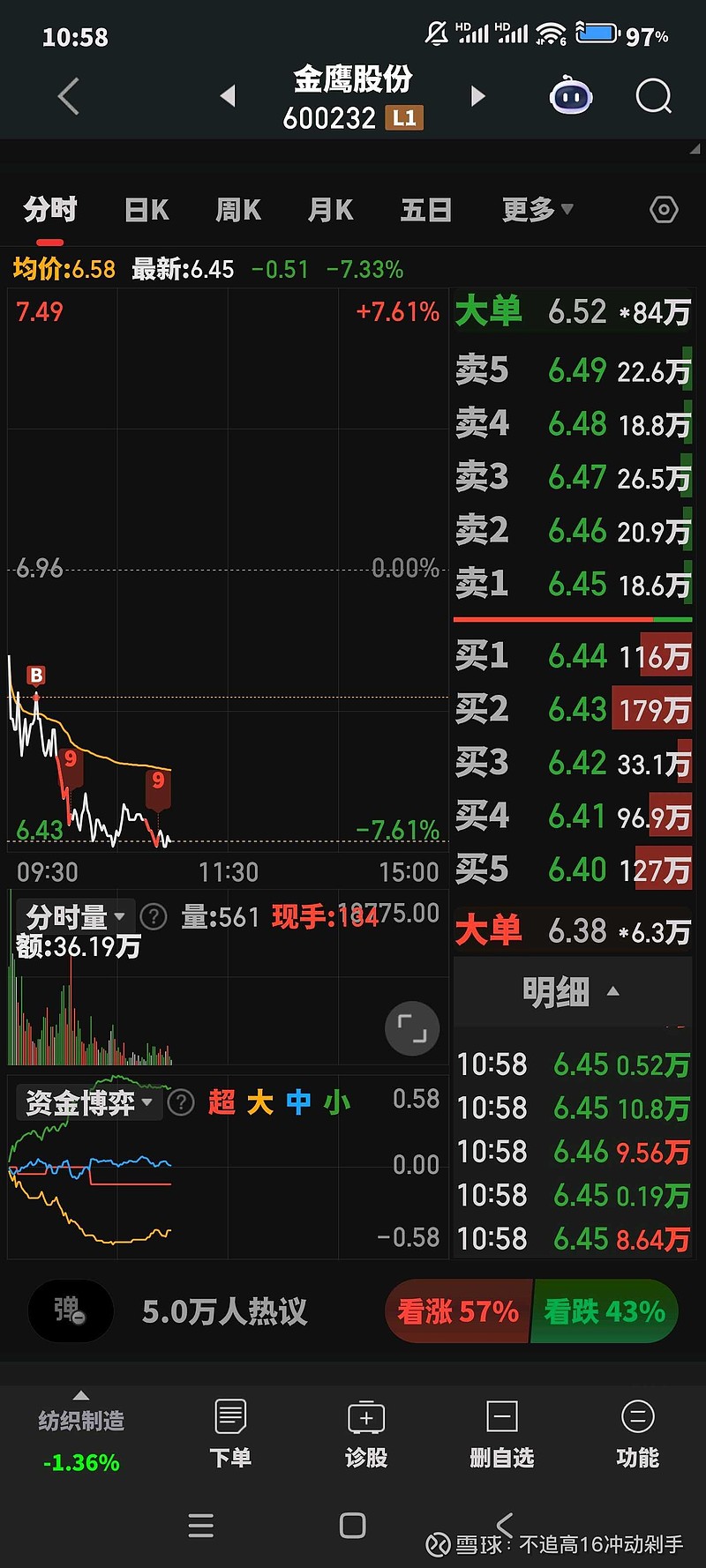Open the robot assistant icon
This screenshot has height=1568, width=706.
pyautogui.click(x=571, y=95)
